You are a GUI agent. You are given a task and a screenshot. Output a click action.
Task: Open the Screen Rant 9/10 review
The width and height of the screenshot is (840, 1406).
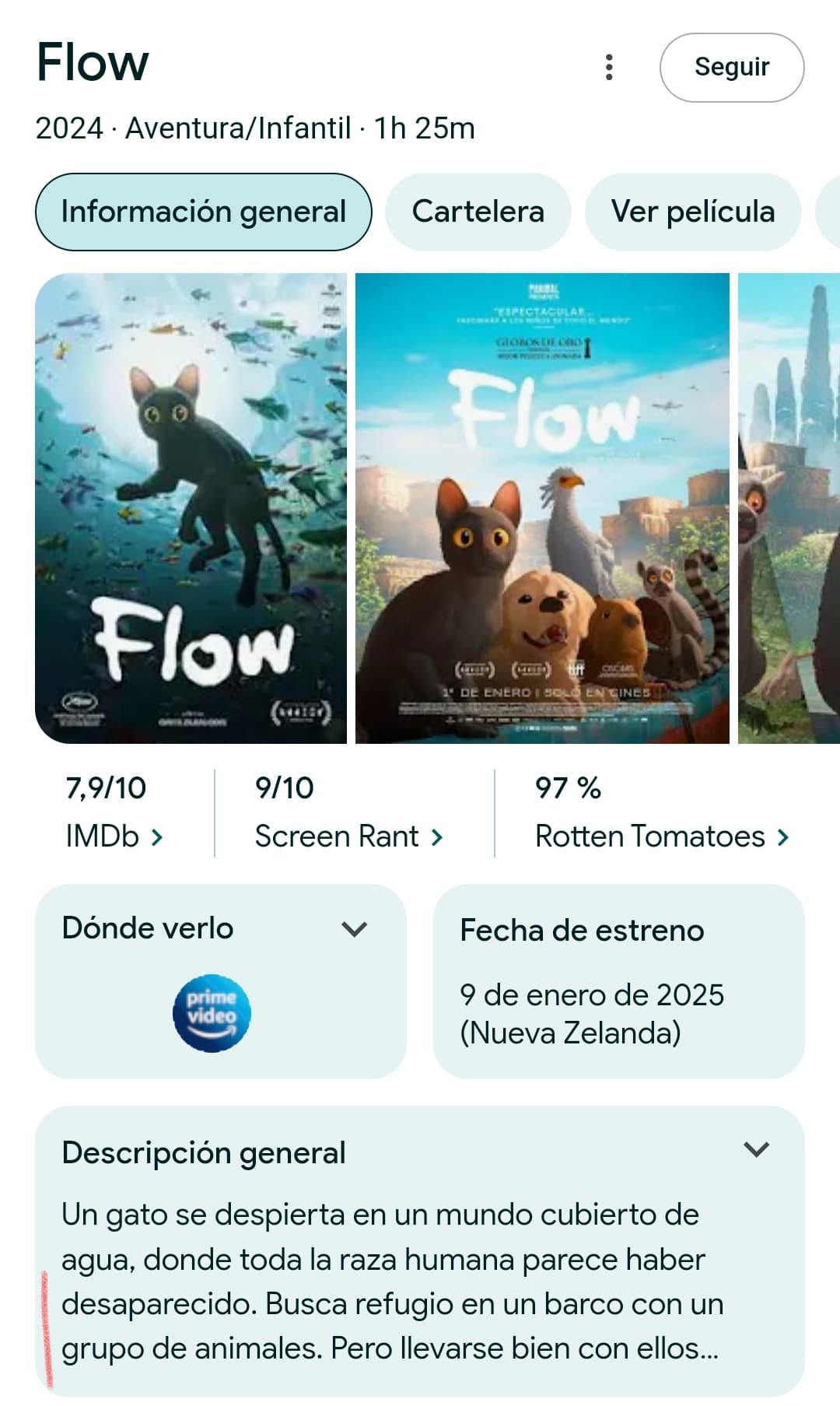(349, 813)
